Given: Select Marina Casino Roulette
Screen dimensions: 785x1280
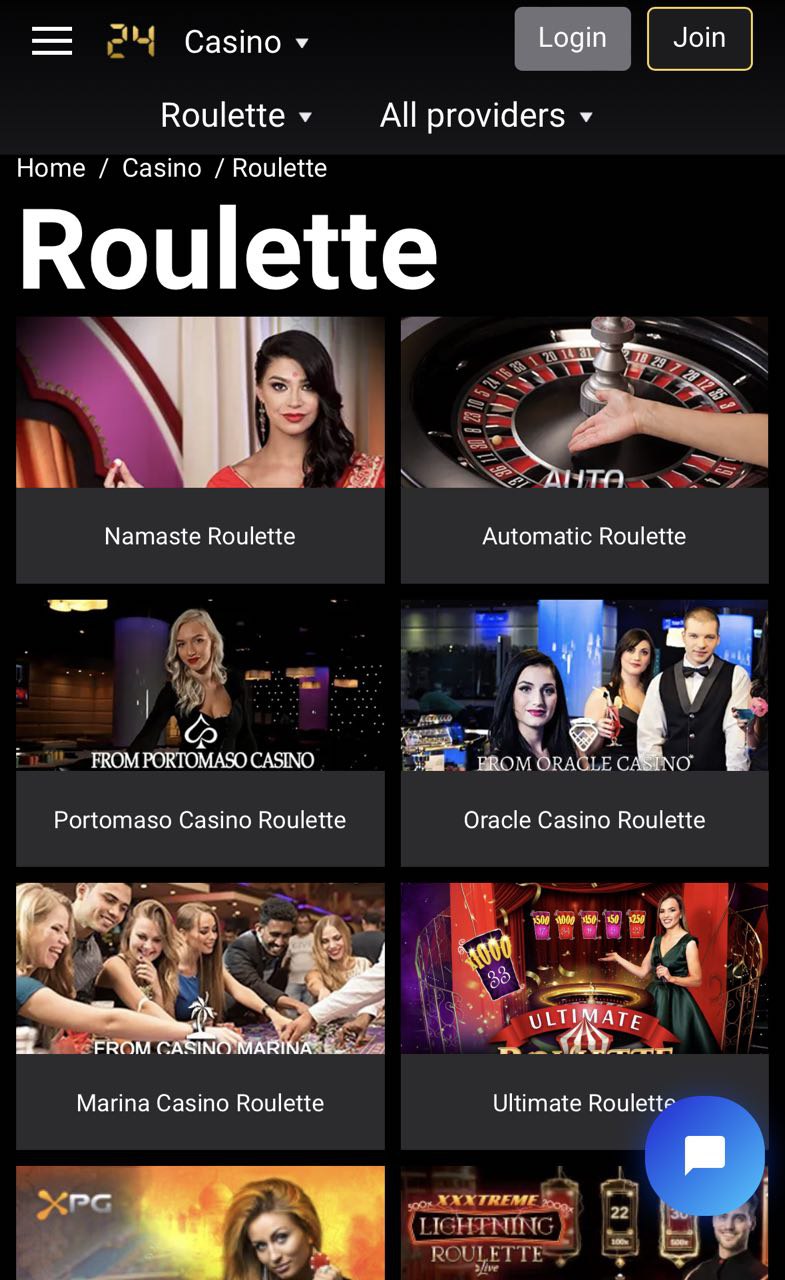Looking at the screenshot, I should (200, 1015).
